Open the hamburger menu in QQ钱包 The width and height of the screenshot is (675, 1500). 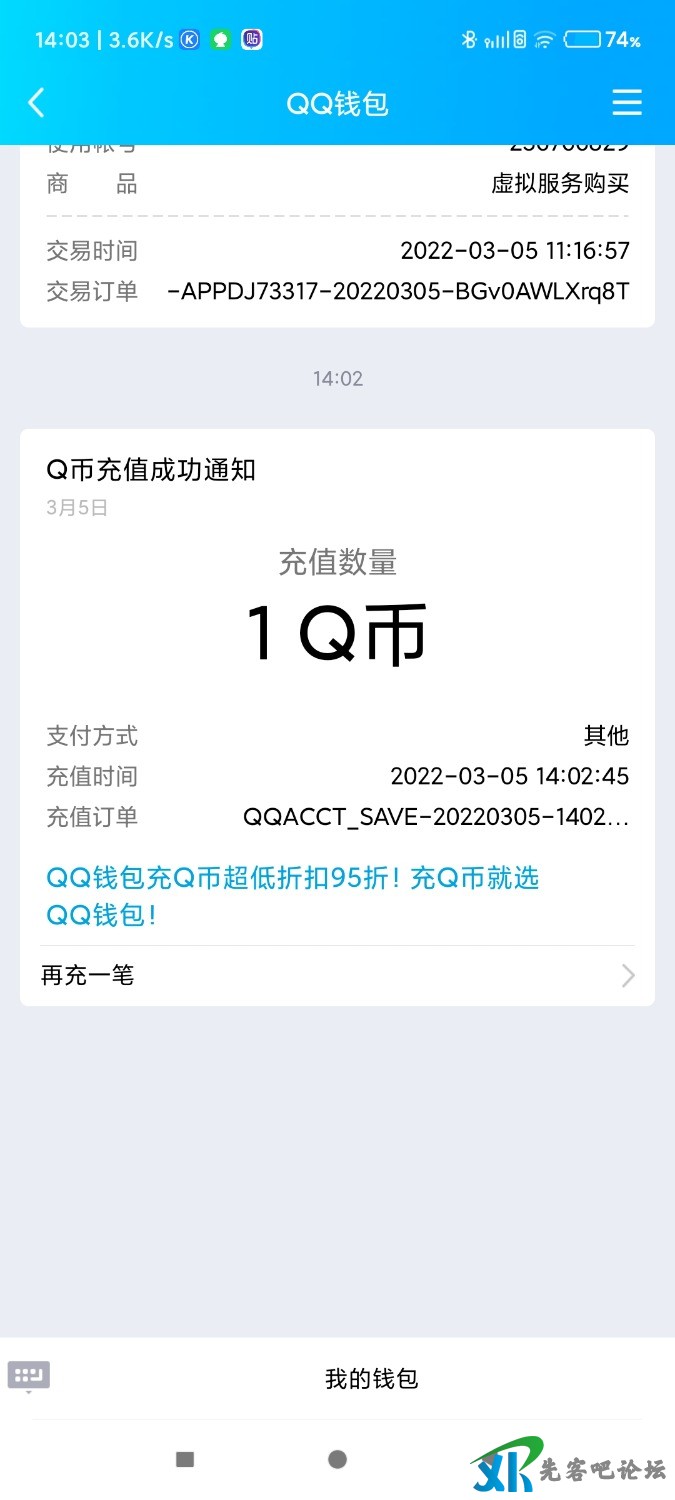[x=627, y=103]
